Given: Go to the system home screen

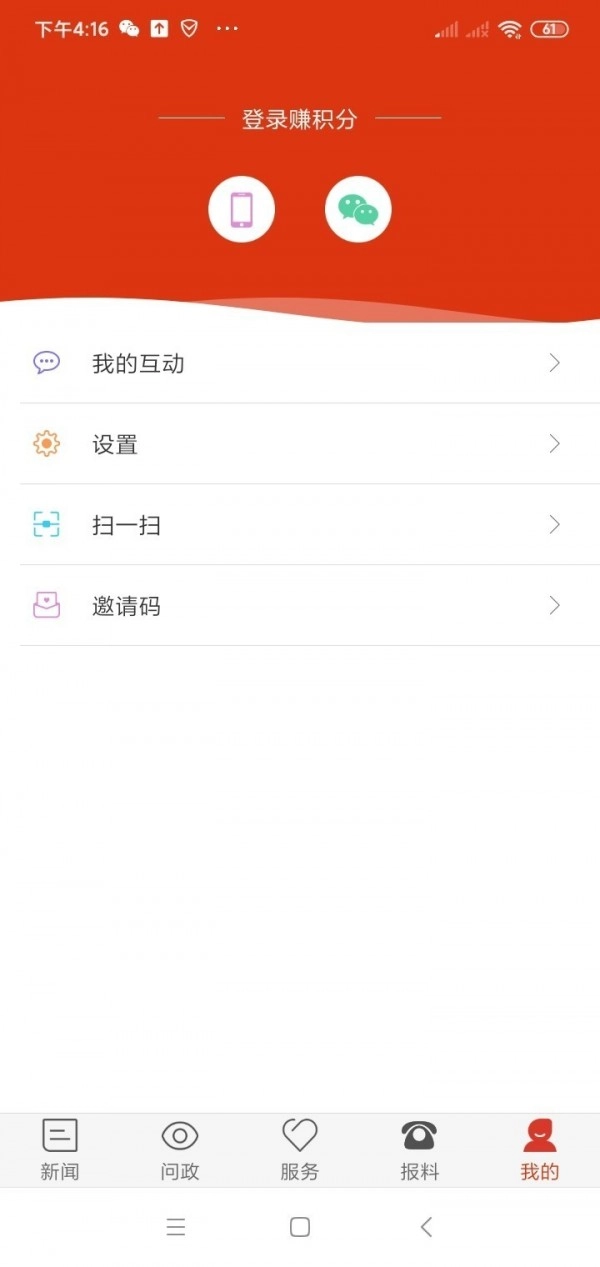Looking at the screenshot, I should pyautogui.click(x=300, y=1227).
